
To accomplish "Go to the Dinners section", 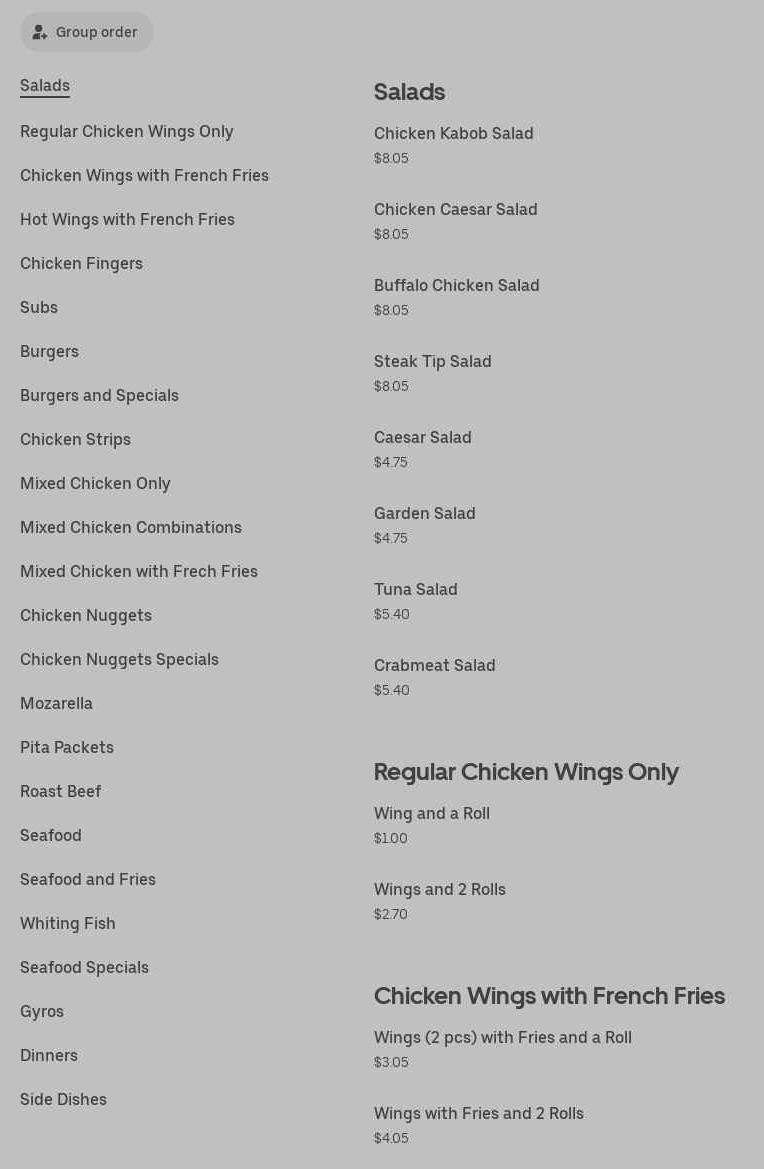I will [x=49, y=1055].
